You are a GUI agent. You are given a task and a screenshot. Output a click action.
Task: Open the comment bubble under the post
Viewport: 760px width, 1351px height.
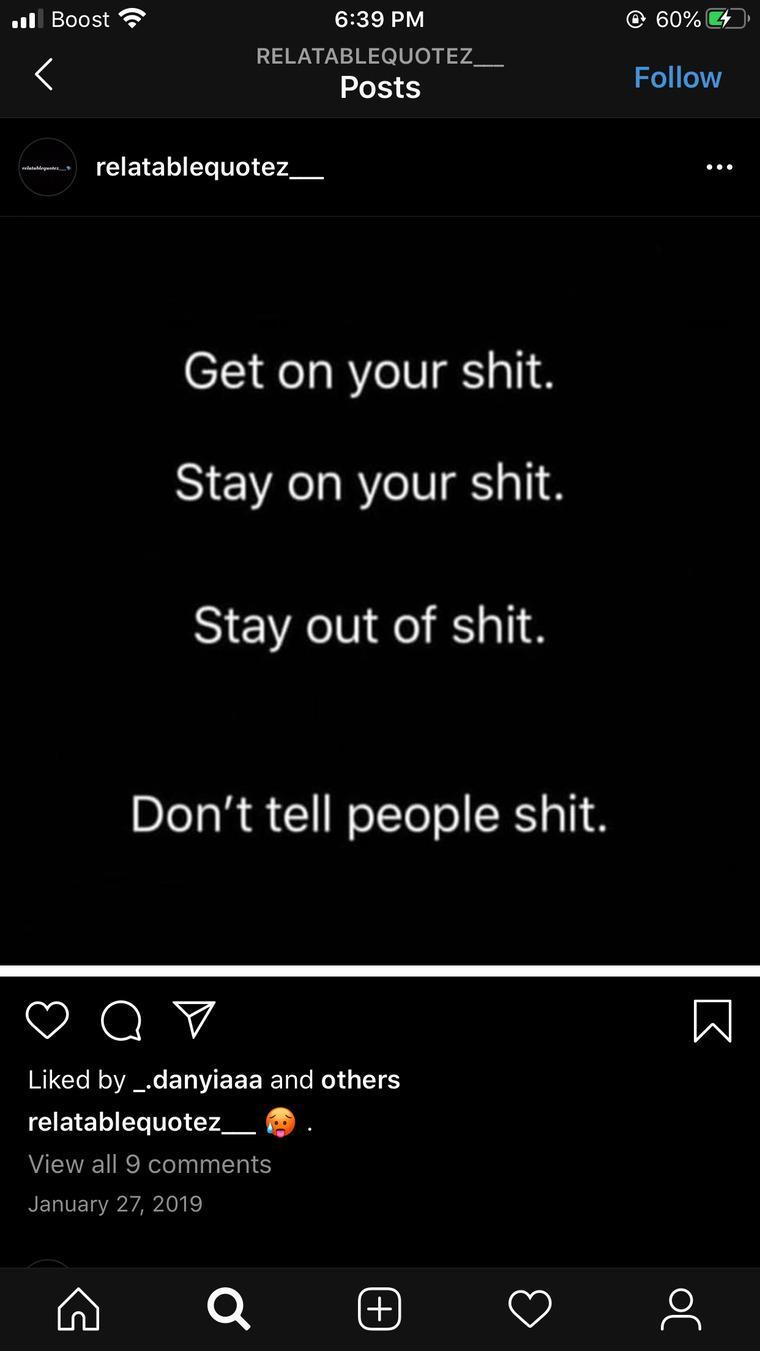pyautogui.click(x=121, y=1020)
